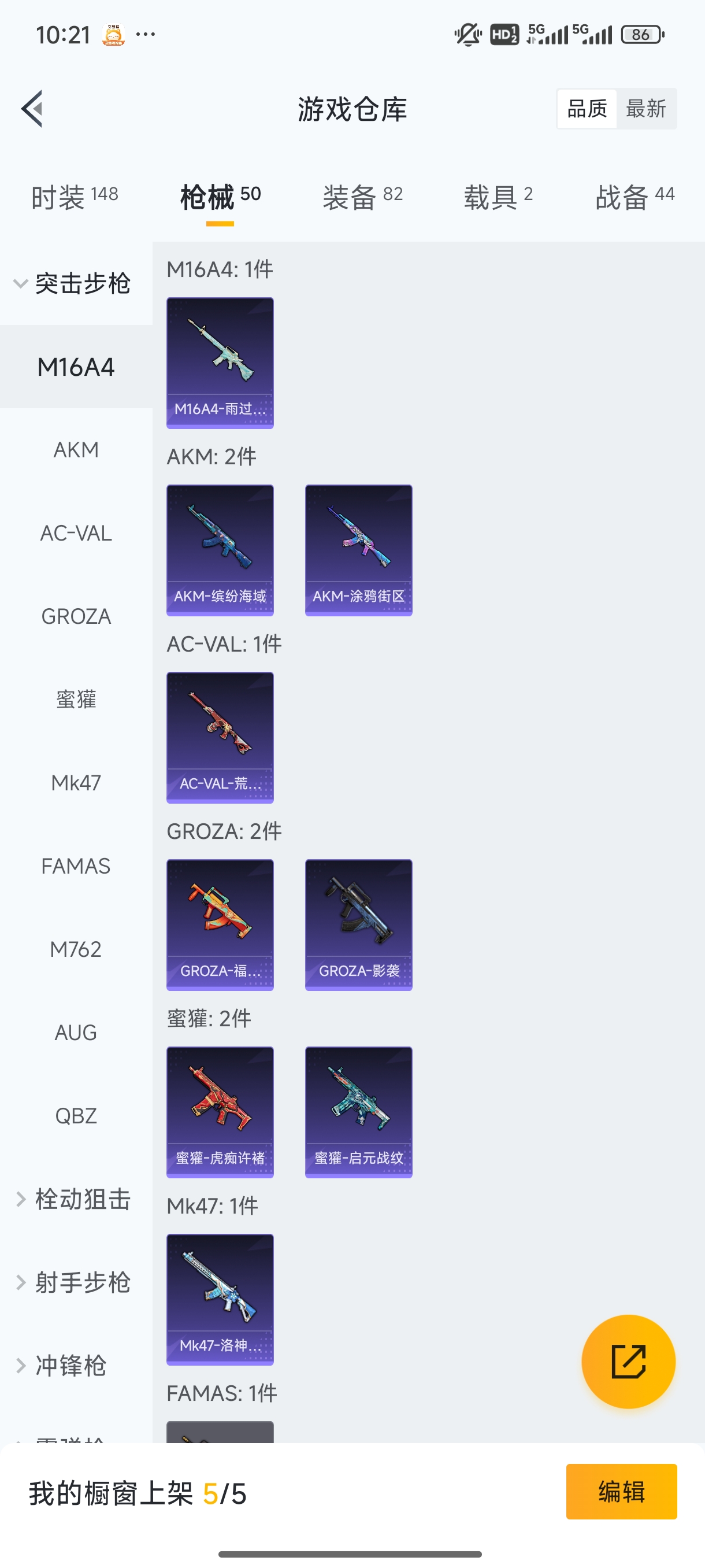This screenshot has width=705, height=1568.
Task: Switch sorting to 品质
Action: (586, 108)
